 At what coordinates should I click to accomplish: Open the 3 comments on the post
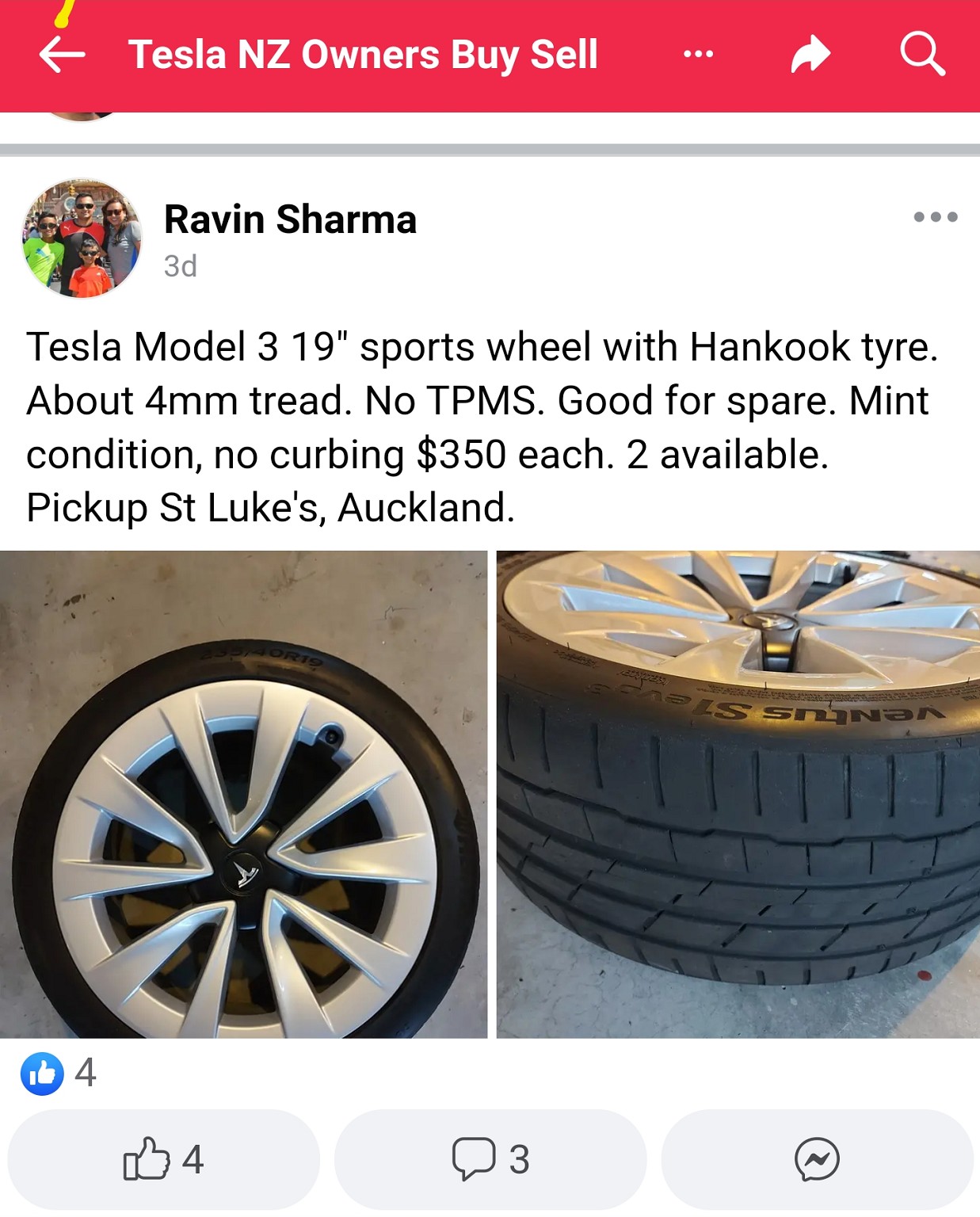click(490, 1160)
